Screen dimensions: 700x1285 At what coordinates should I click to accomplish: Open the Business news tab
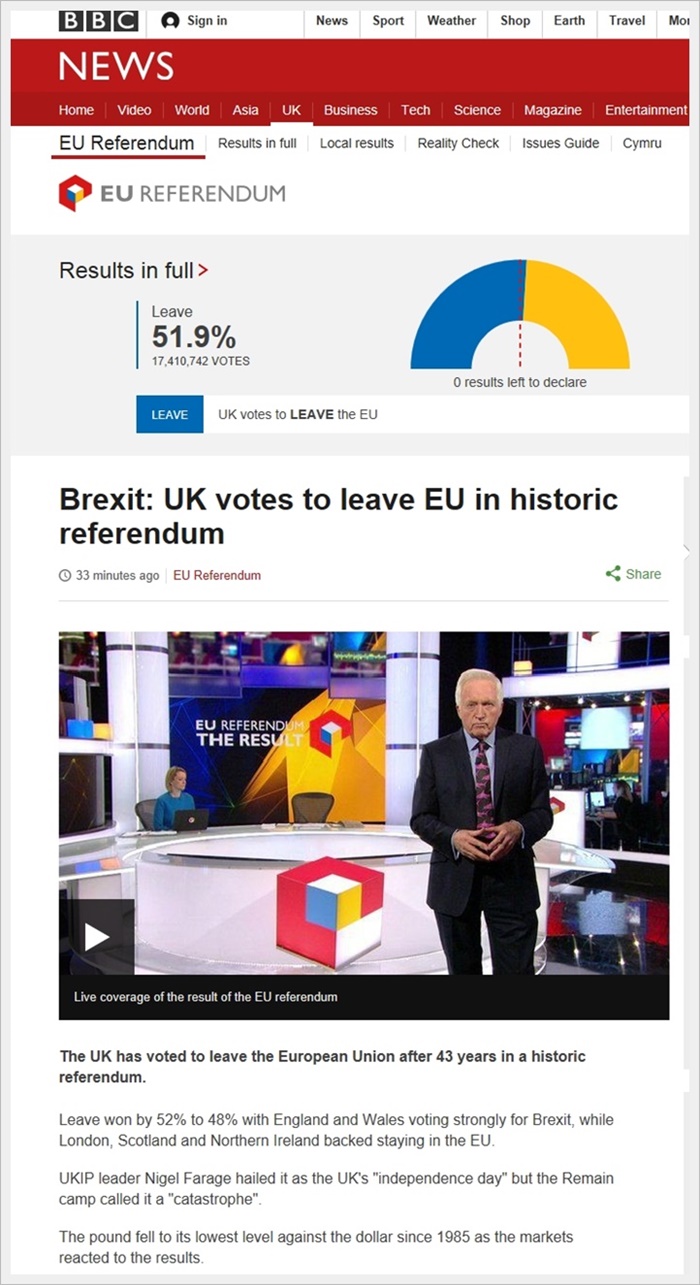tap(350, 110)
